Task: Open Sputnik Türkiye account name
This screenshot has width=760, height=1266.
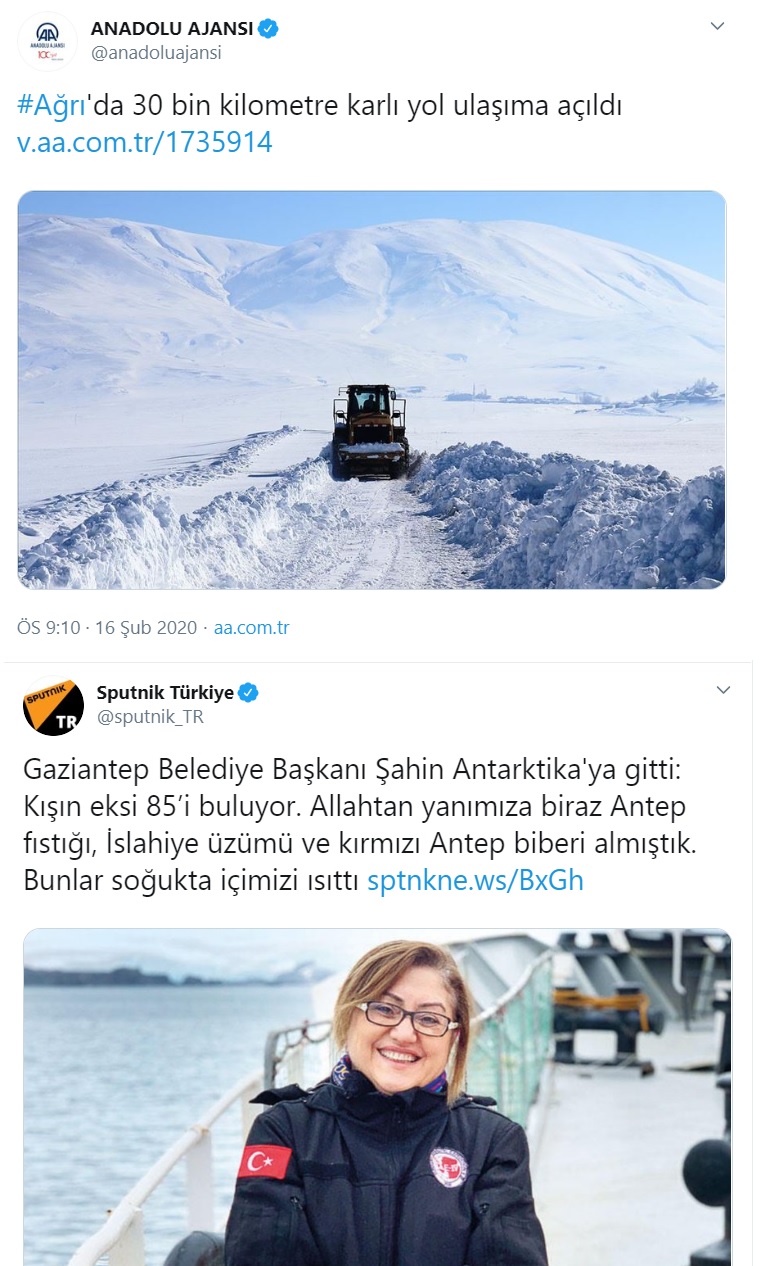Action: [x=164, y=692]
